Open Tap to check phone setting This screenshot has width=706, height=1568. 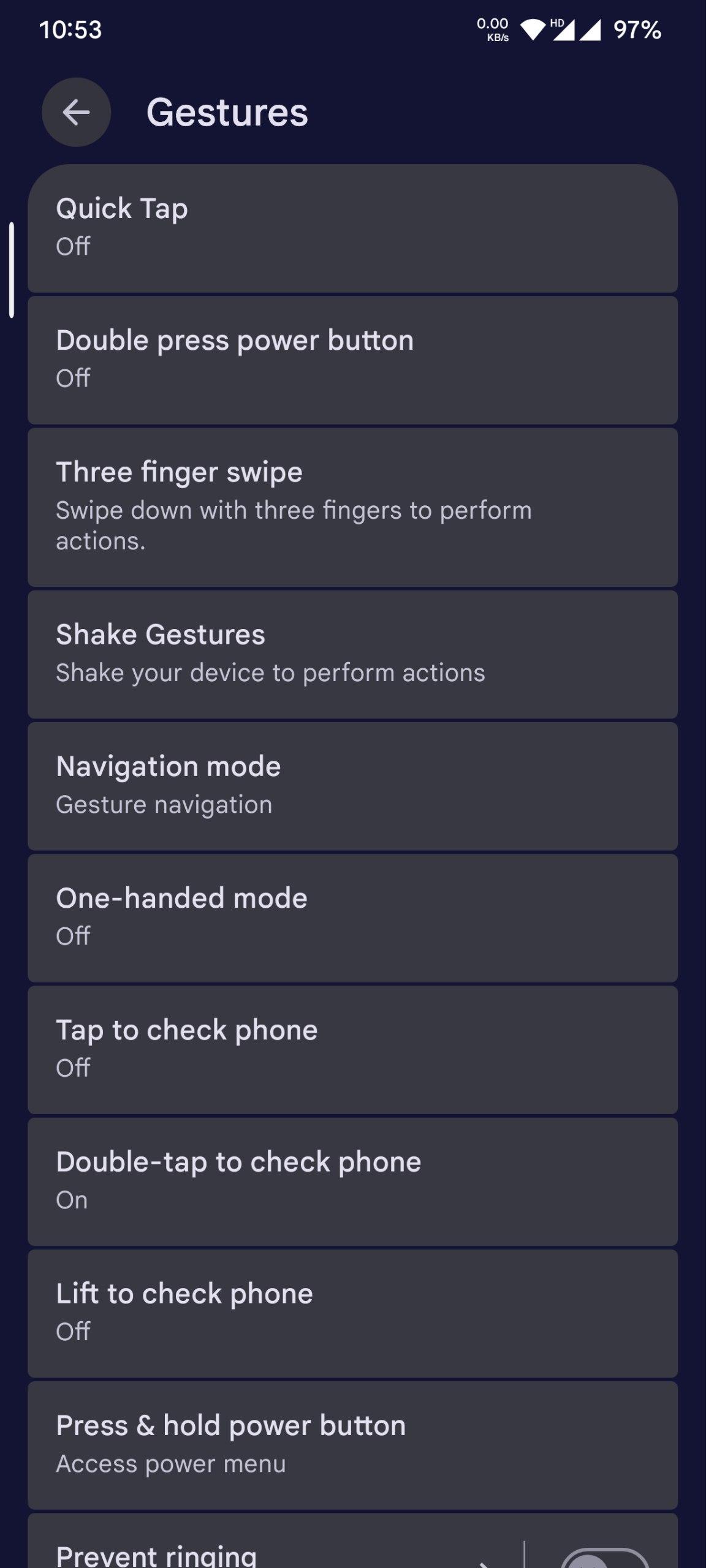352,1049
